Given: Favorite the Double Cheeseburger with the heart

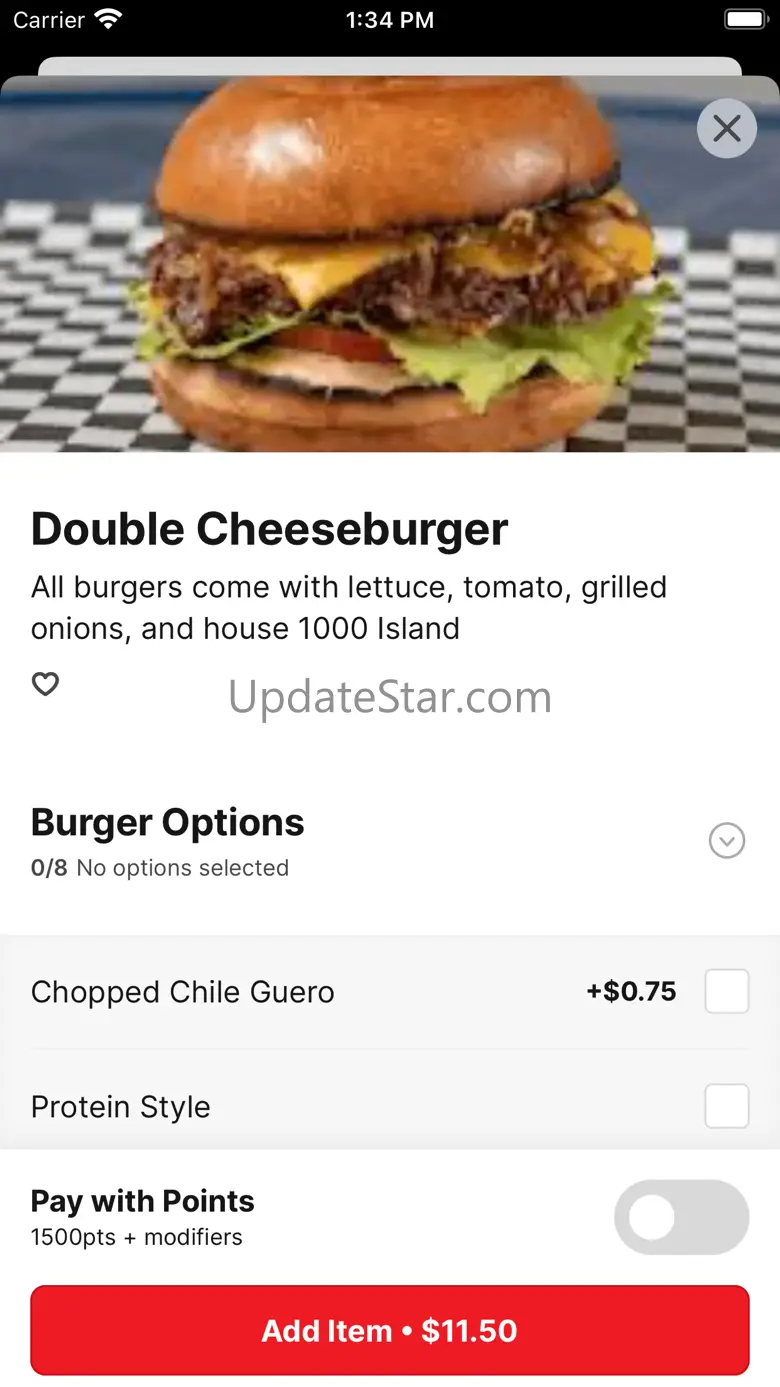Looking at the screenshot, I should click(46, 684).
